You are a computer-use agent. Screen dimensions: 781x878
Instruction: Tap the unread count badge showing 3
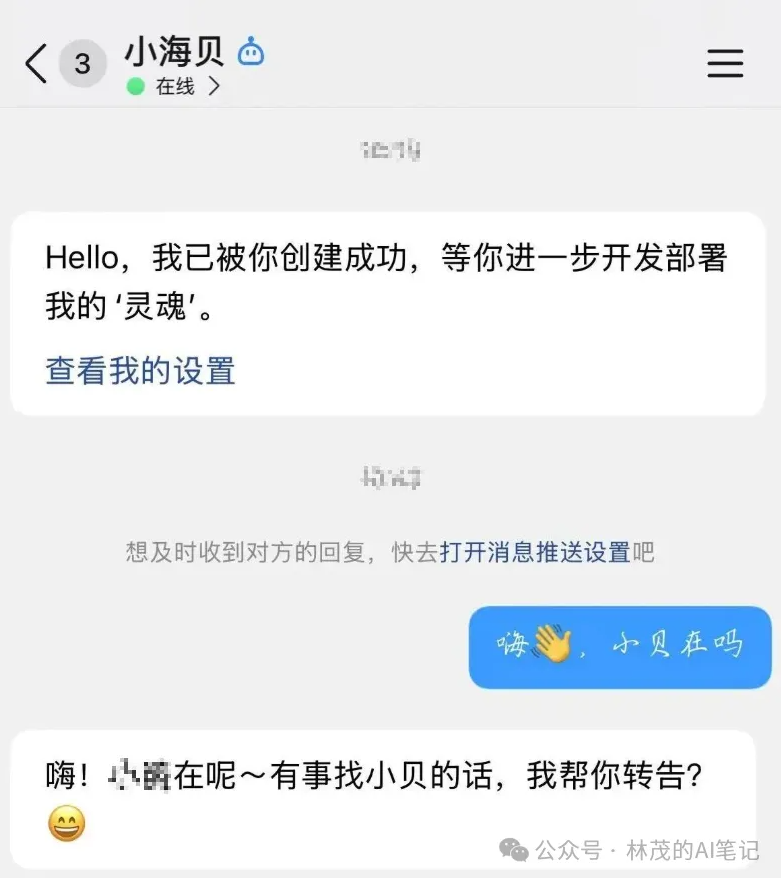[x=82, y=63]
